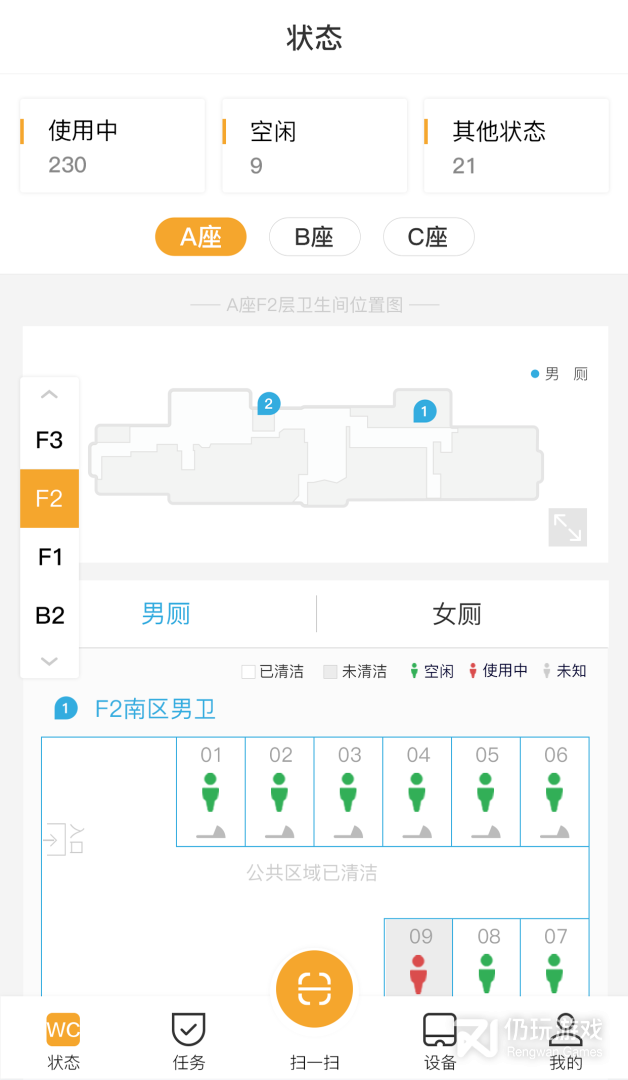628x1080 pixels.
Task: Switch to C座 building
Action: 428,237
